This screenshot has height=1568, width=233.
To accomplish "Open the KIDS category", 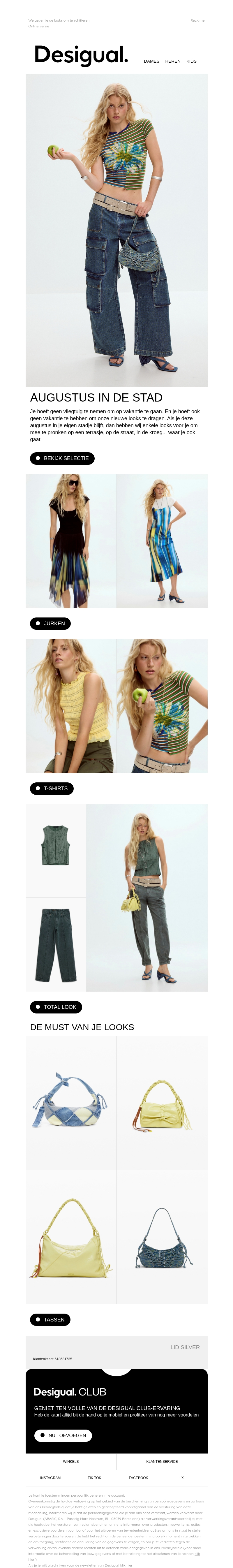I will 191,61.
